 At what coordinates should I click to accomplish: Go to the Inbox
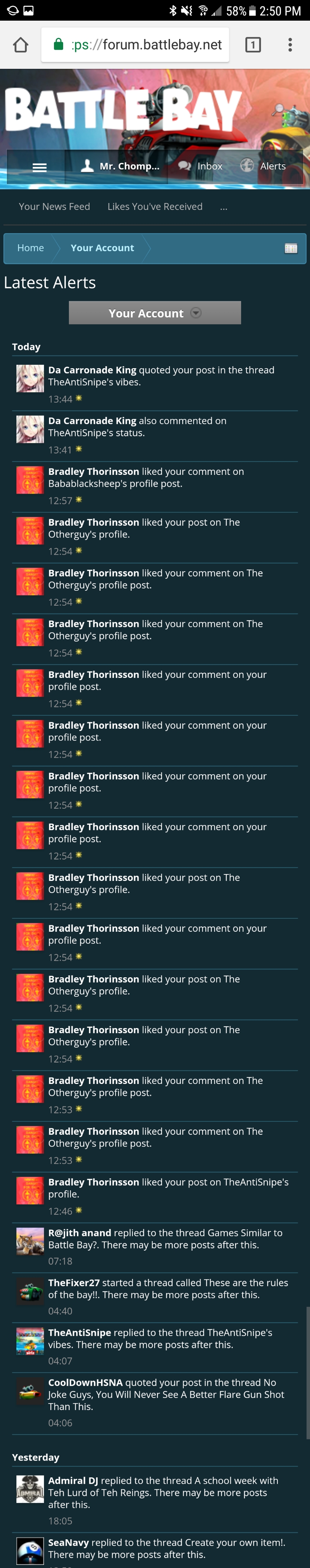point(201,166)
